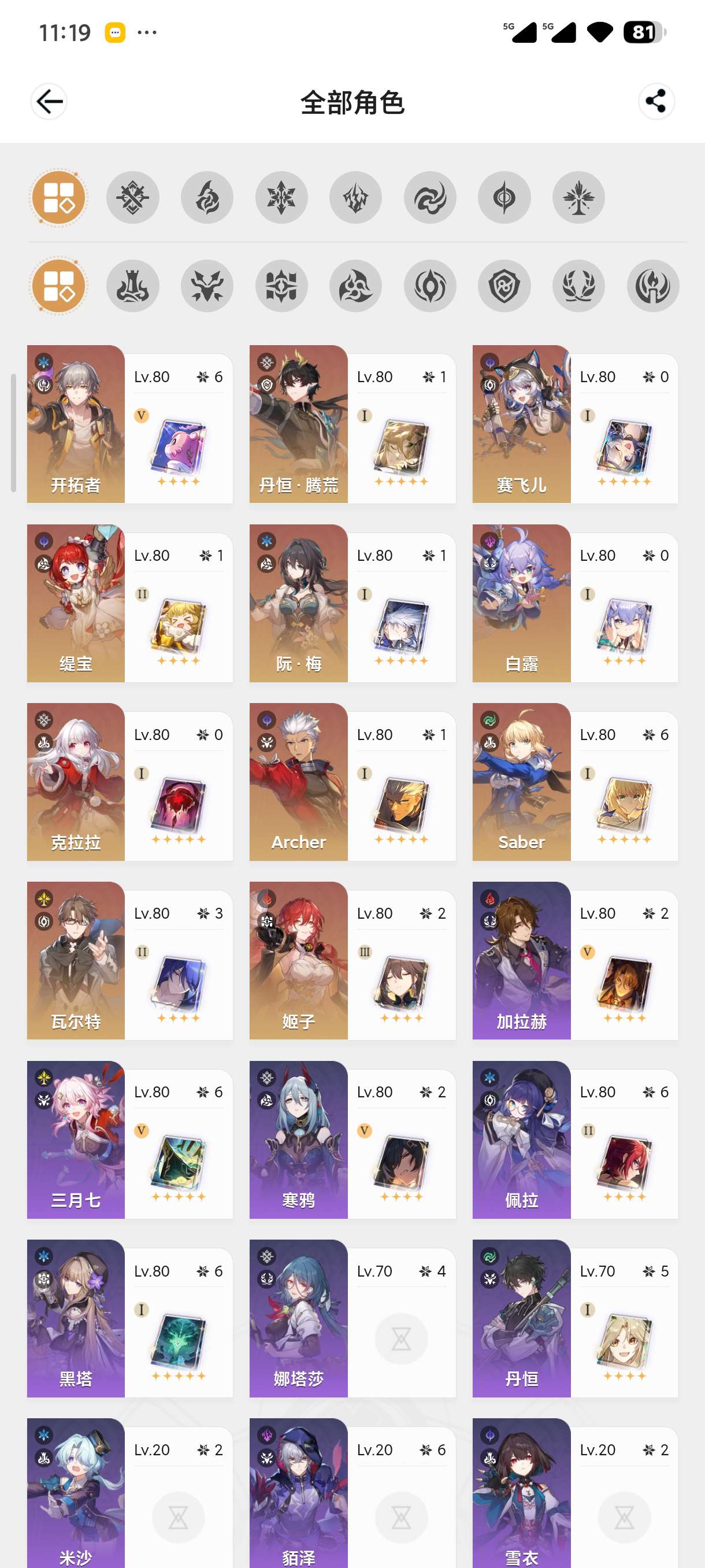
Task: Open the Archer character card
Action: pyautogui.click(x=352, y=782)
